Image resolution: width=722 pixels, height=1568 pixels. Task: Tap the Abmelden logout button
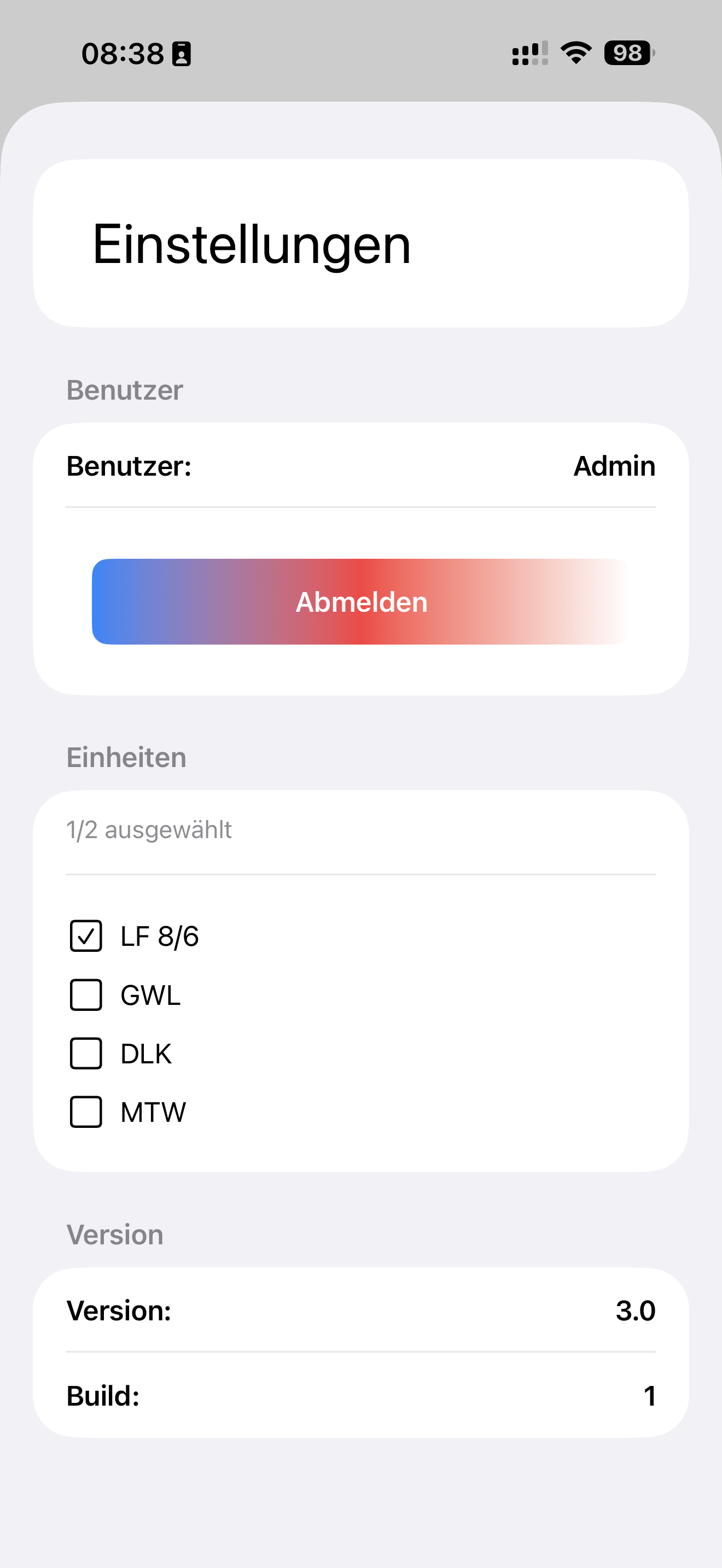pyautogui.click(x=360, y=601)
